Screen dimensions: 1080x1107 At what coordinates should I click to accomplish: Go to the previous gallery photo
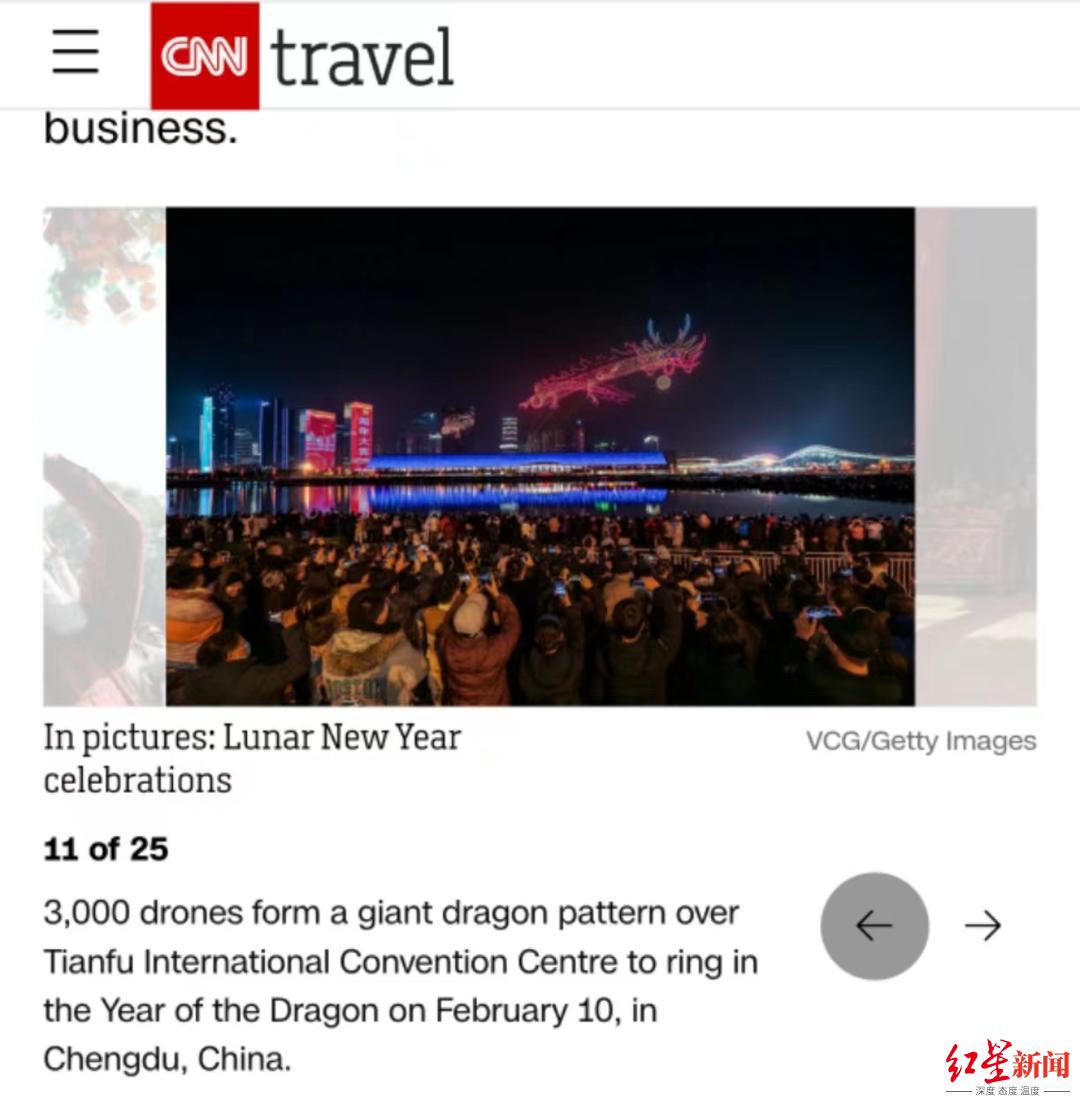click(x=874, y=926)
